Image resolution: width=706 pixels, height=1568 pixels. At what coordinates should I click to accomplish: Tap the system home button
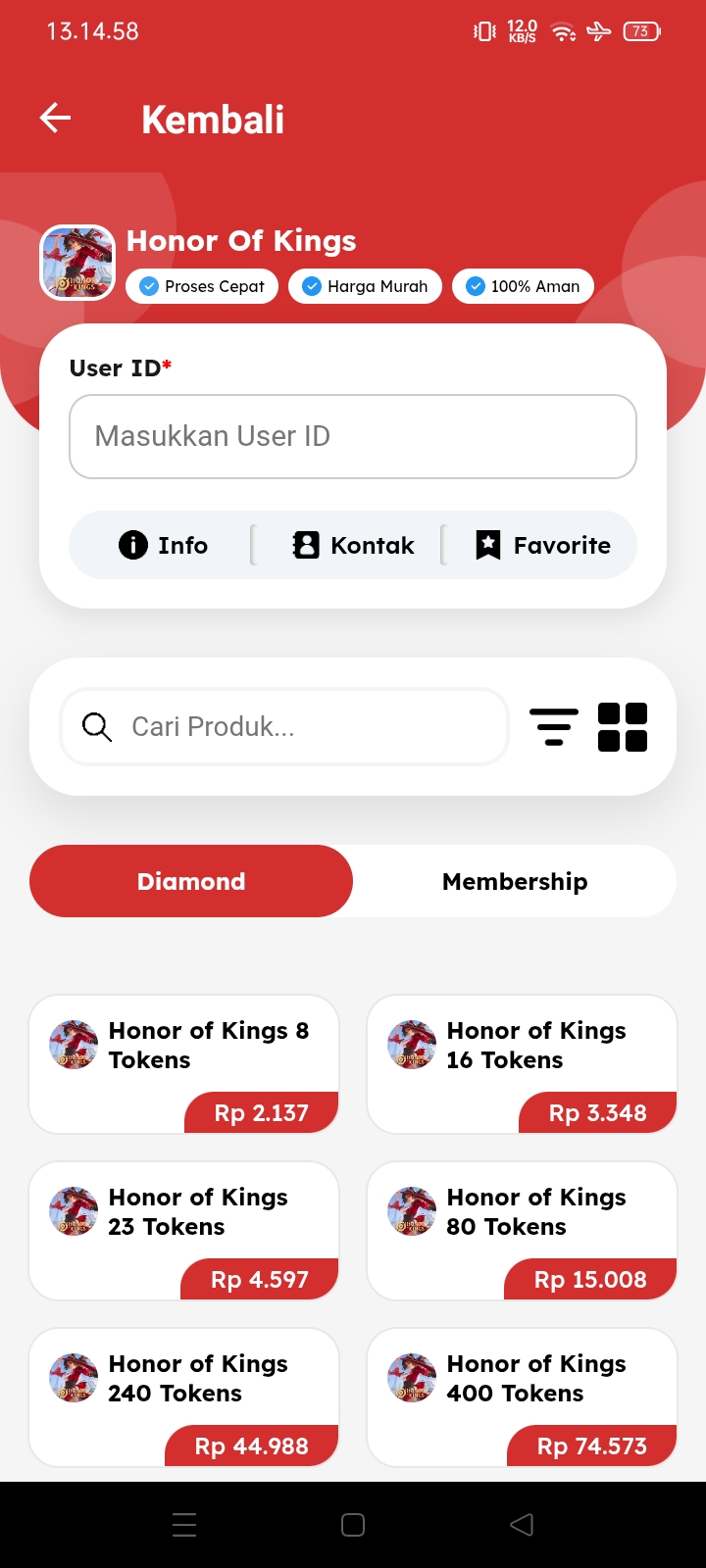tap(353, 1525)
